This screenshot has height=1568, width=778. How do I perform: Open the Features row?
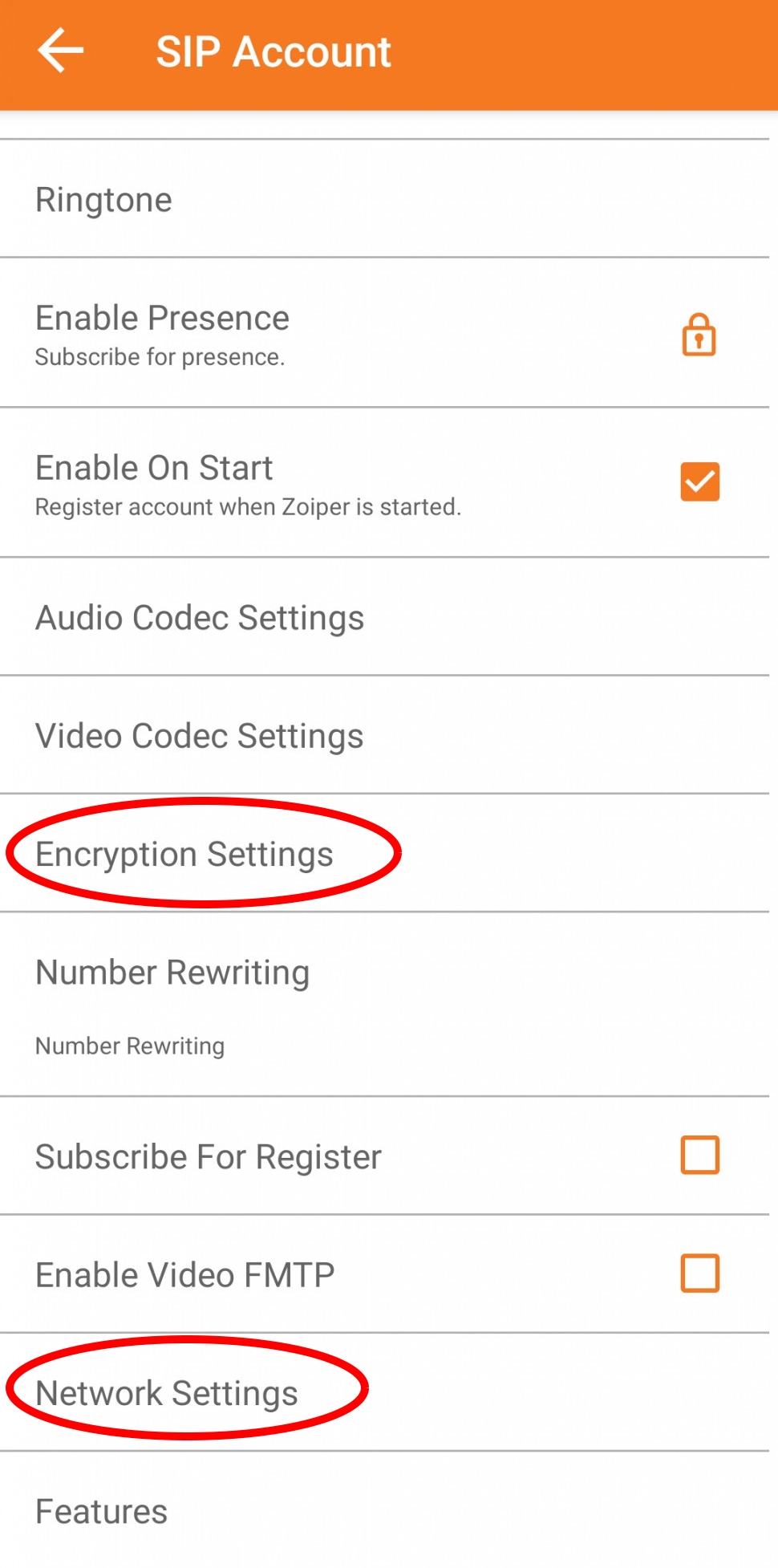click(x=385, y=1510)
